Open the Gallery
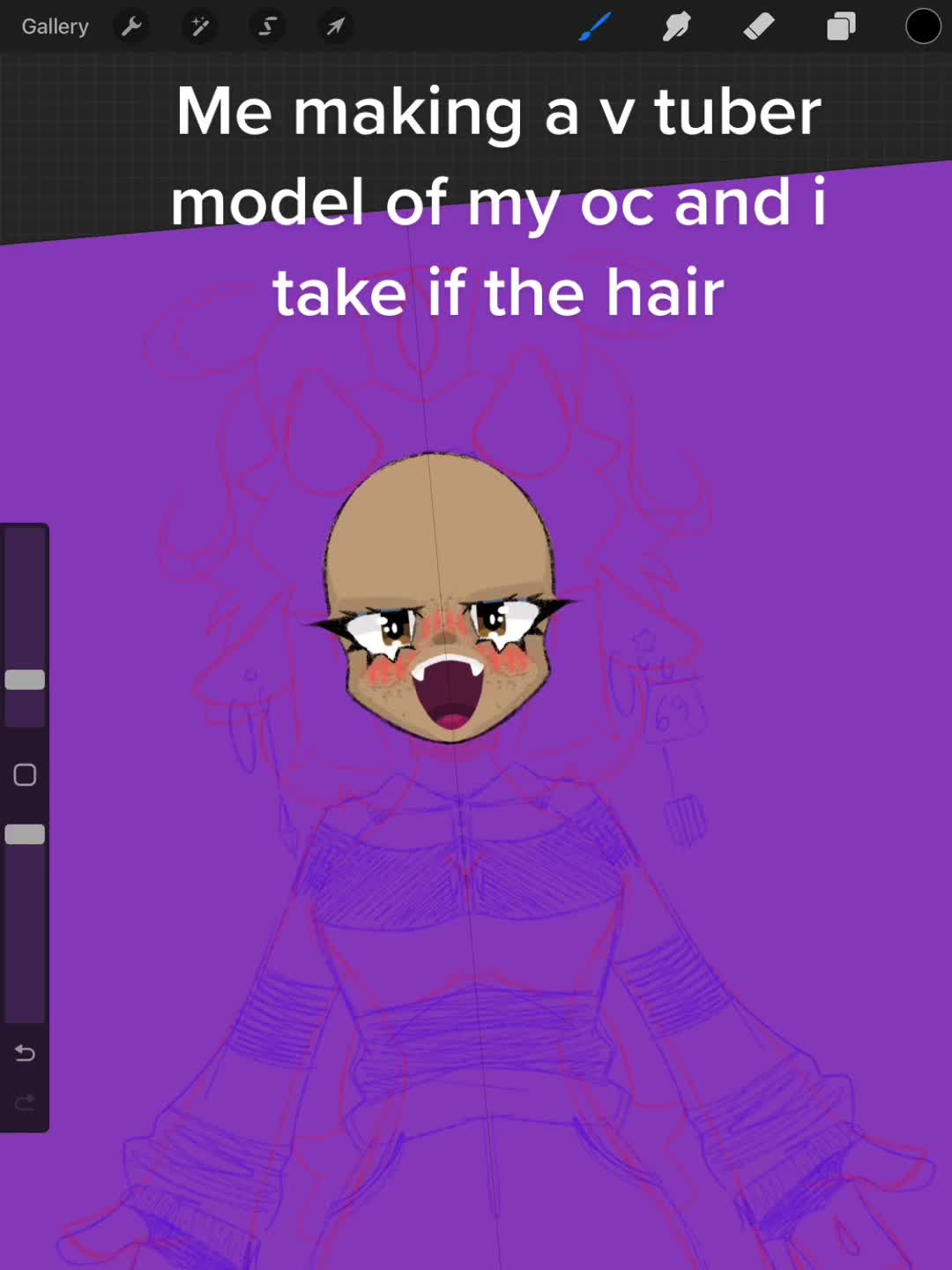 tap(55, 26)
